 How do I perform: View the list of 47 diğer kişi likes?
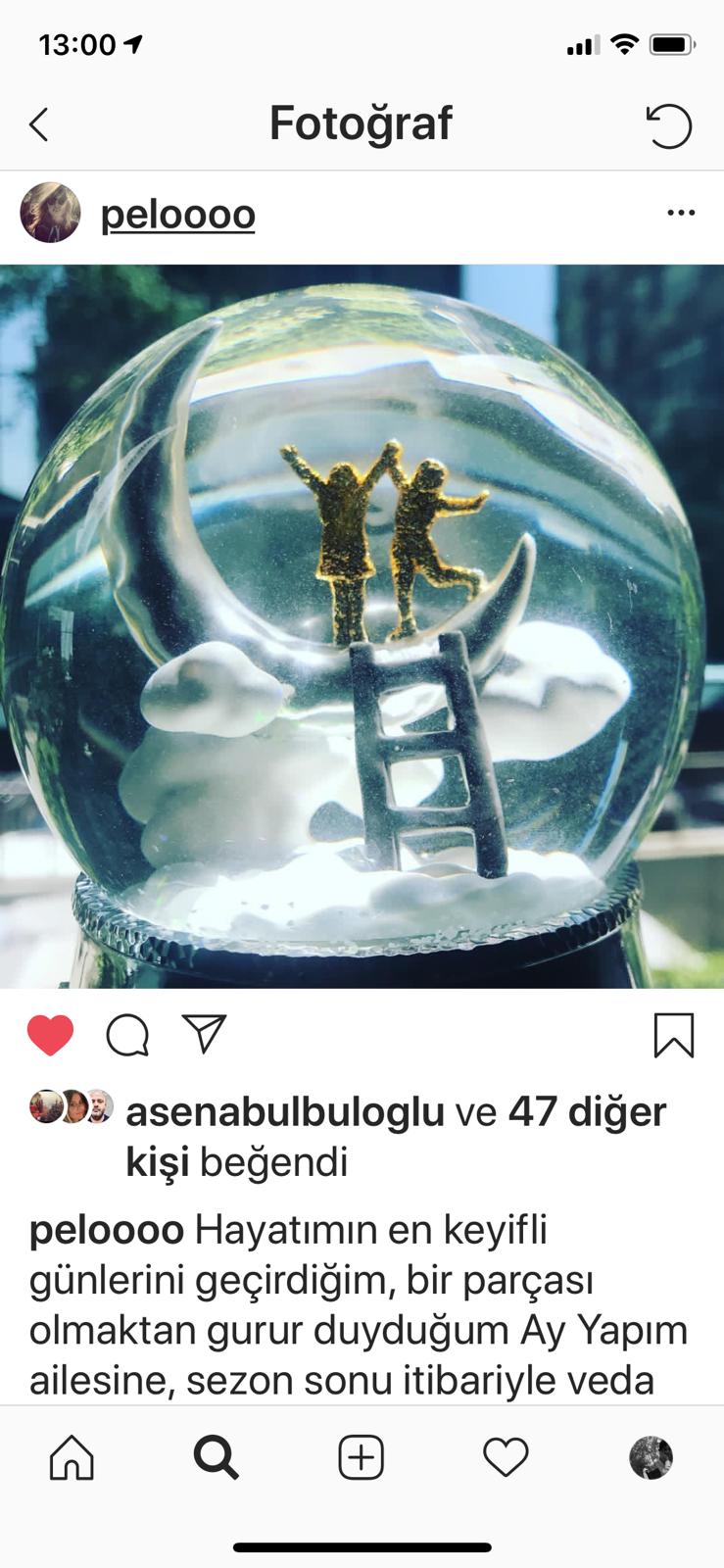point(586,1112)
